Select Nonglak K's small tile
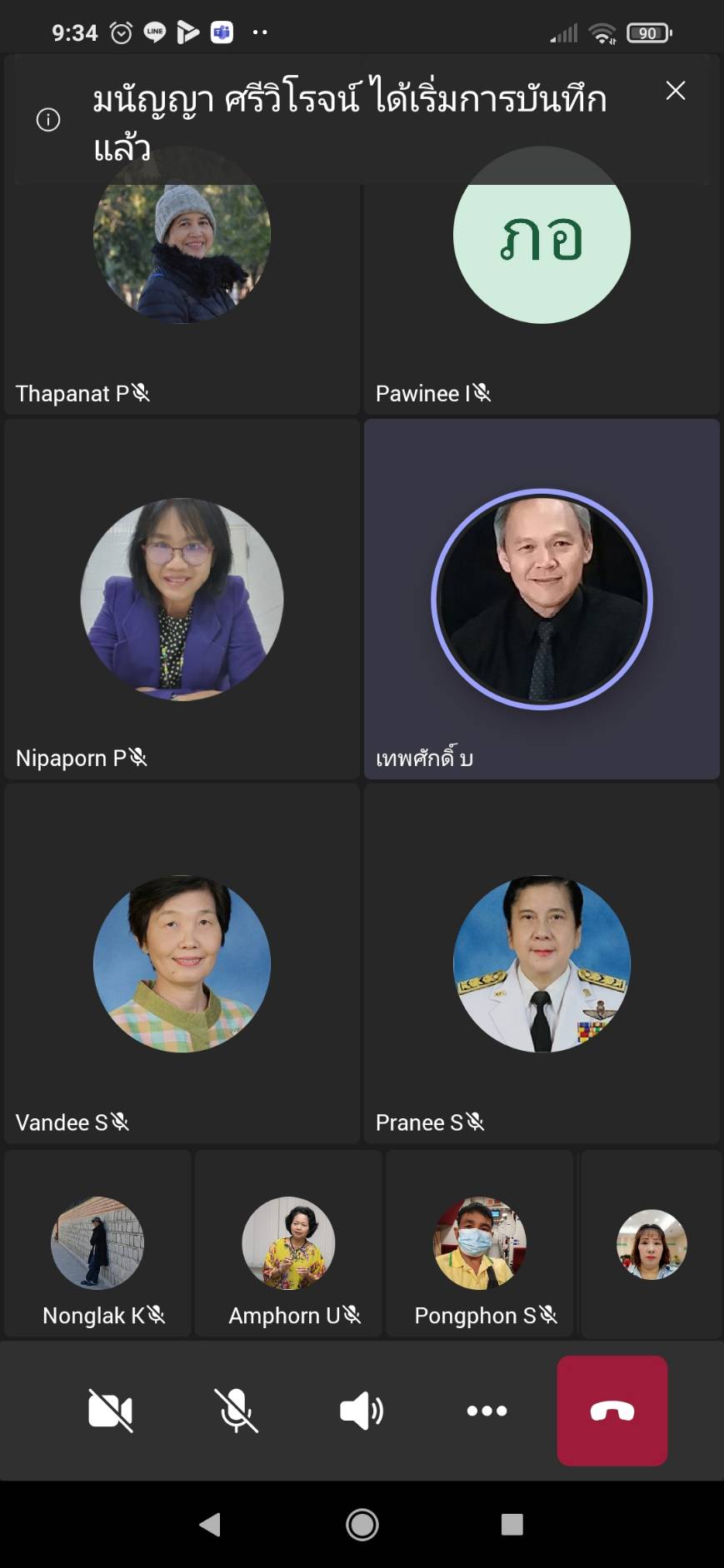 point(97,1243)
